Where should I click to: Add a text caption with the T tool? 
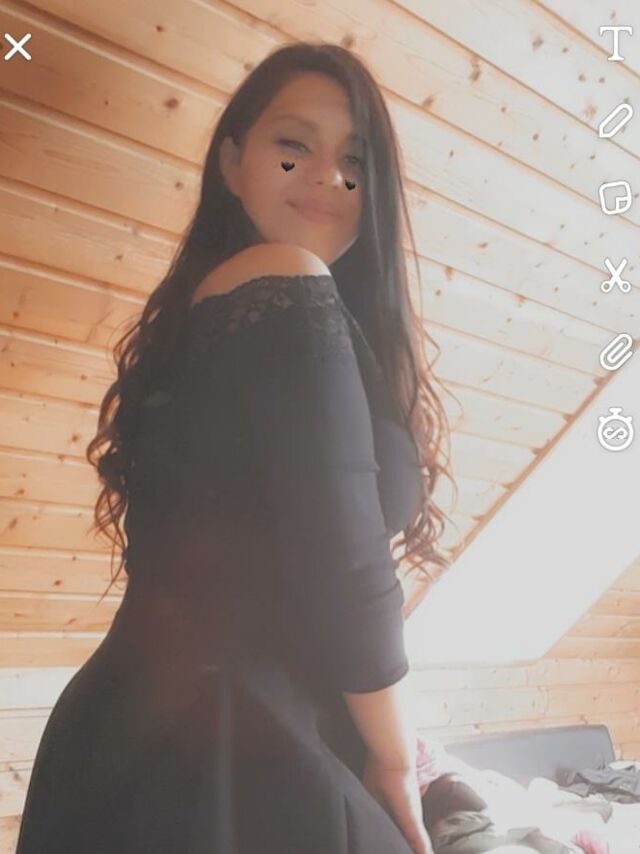615,43
